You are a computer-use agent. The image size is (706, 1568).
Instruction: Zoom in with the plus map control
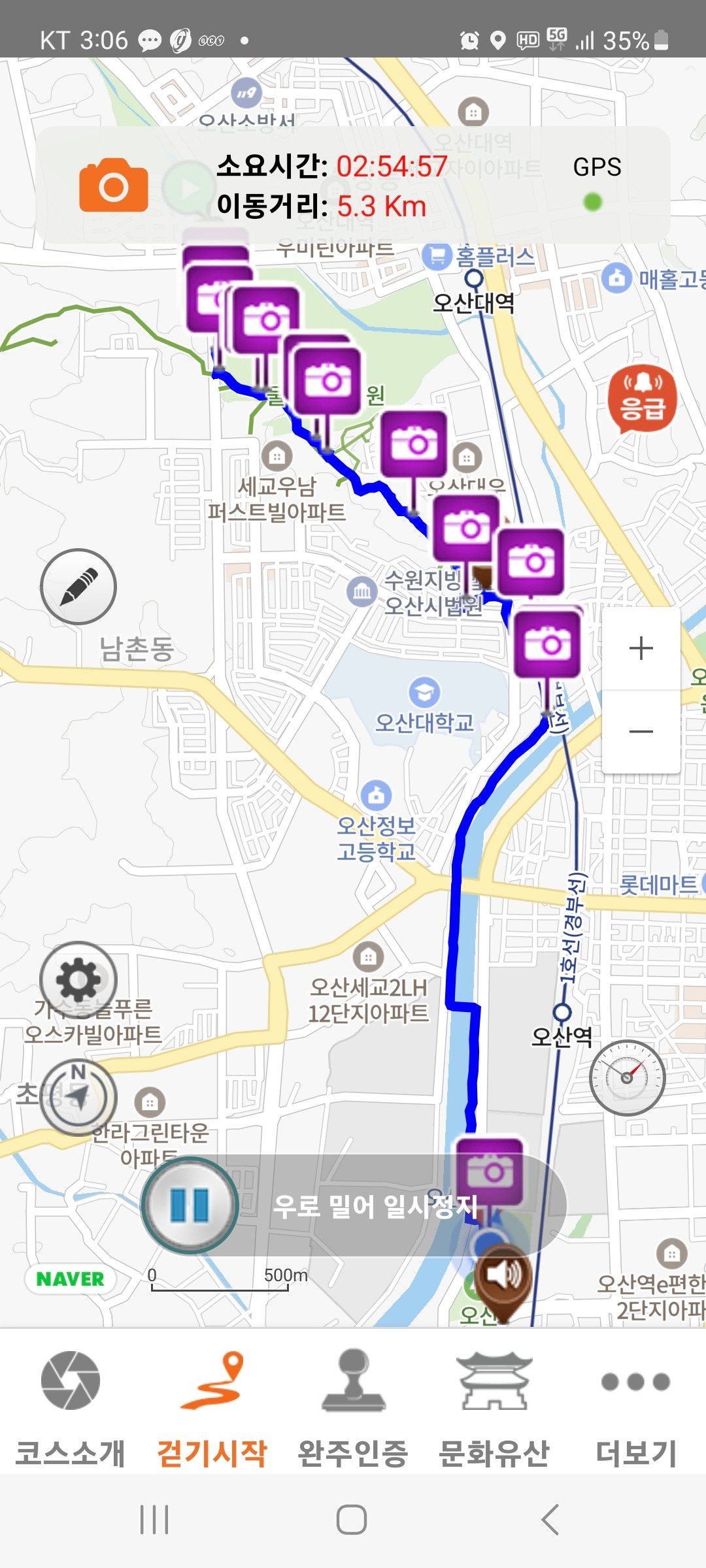pyautogui.click(x=641, y=648)
